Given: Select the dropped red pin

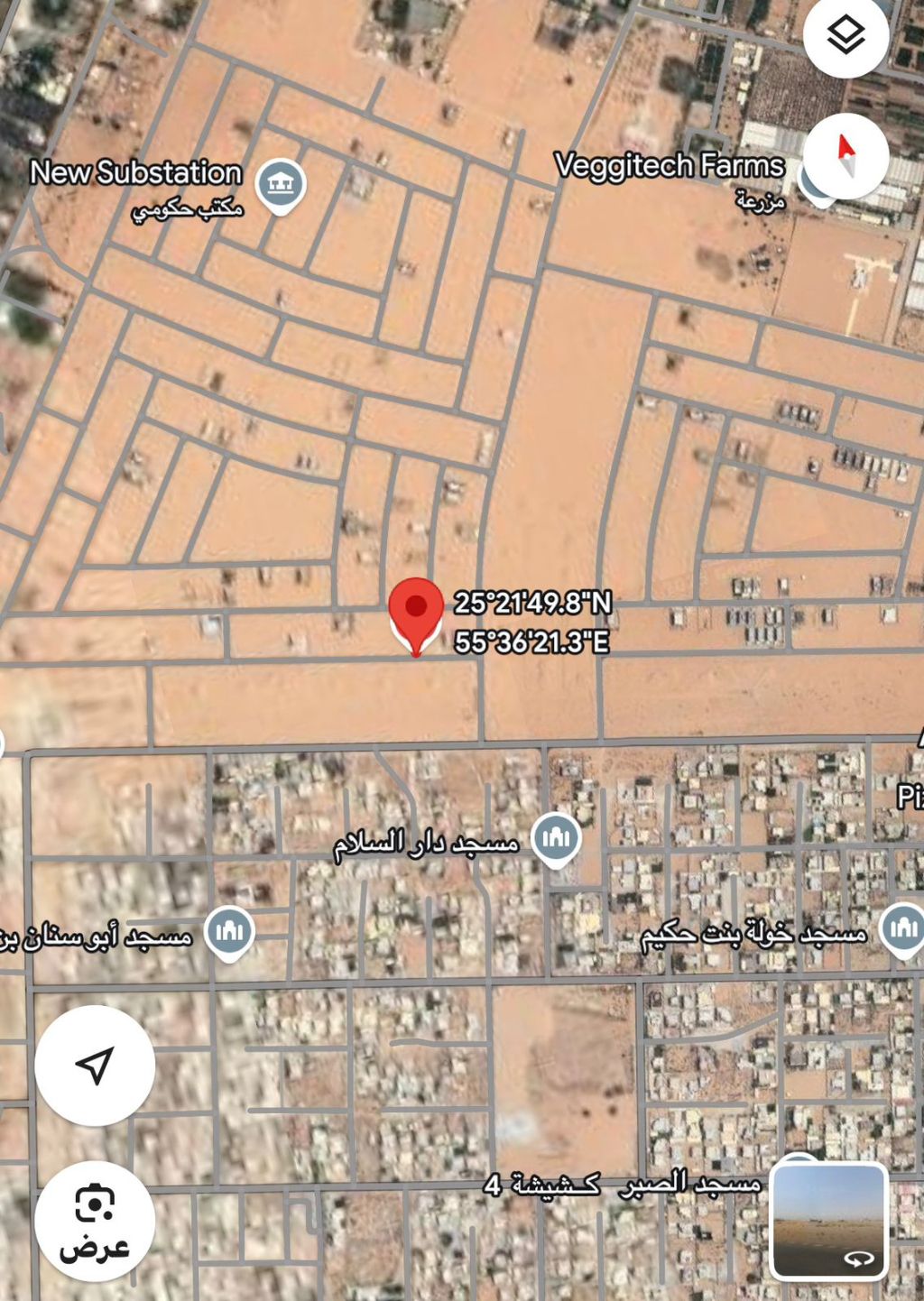Looking at the screenshot, I should 416,611.
